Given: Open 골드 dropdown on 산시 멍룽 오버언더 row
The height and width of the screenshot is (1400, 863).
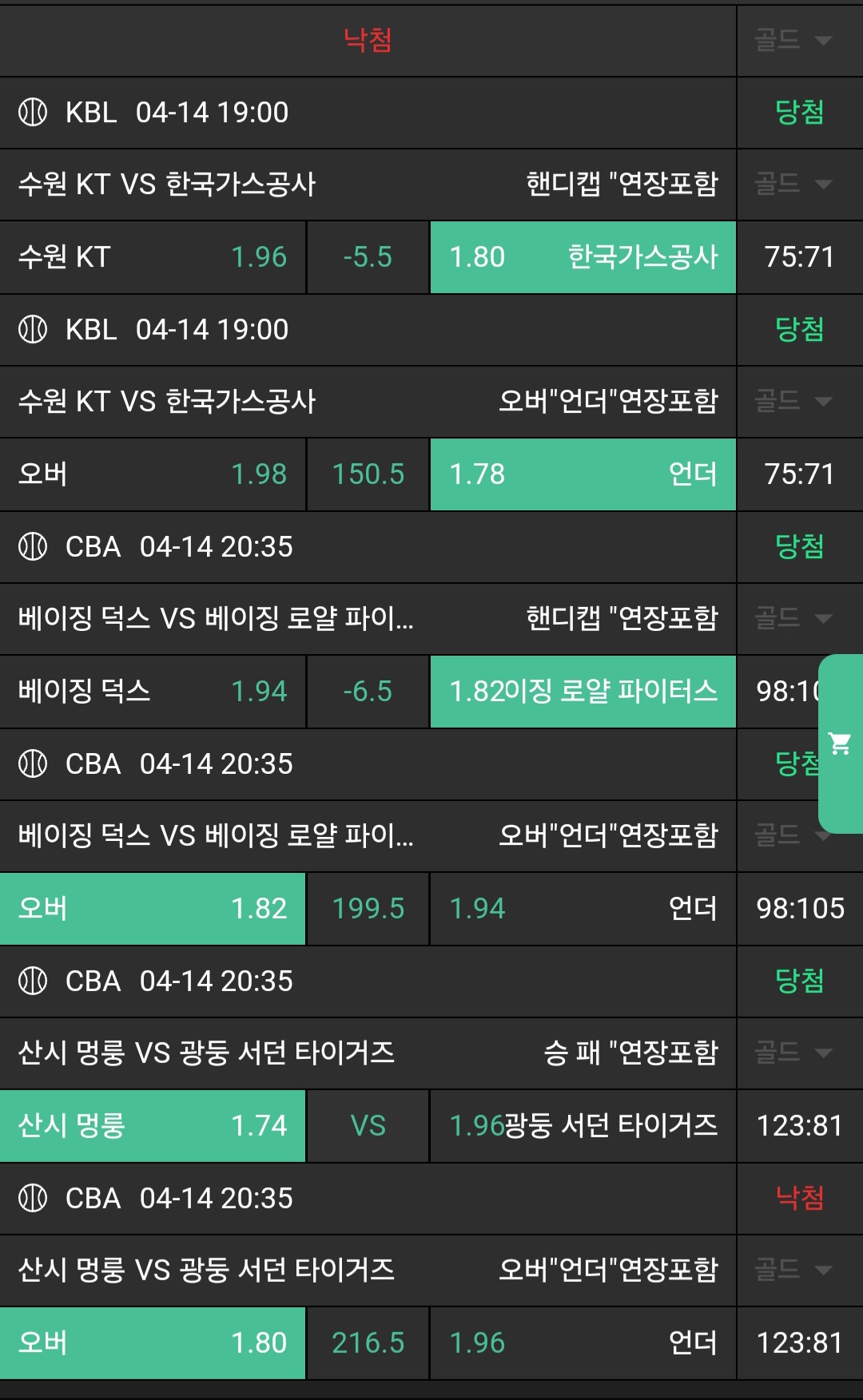Looking at the screenshot, I should tap(794, 1269).
